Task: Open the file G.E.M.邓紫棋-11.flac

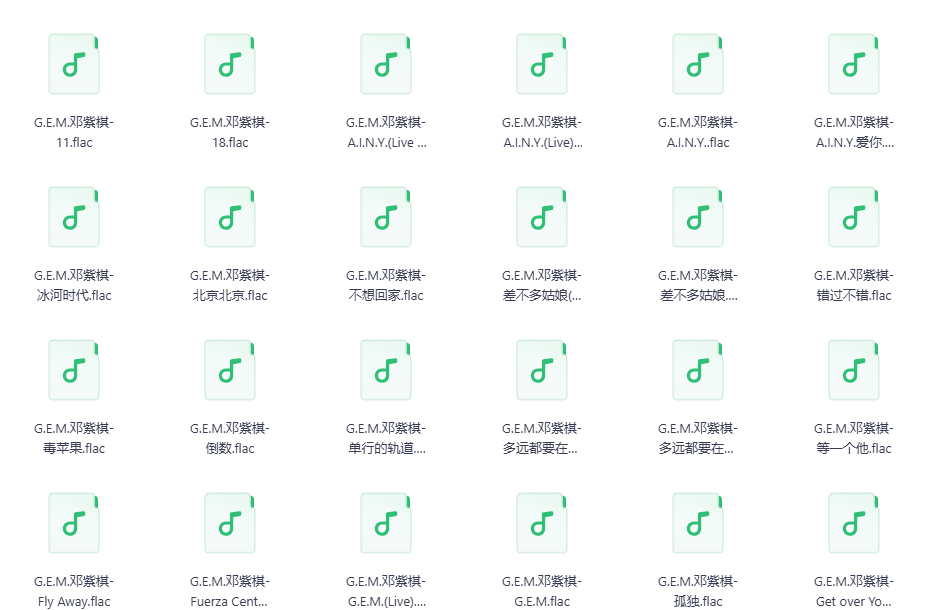Action: [74, 64]
